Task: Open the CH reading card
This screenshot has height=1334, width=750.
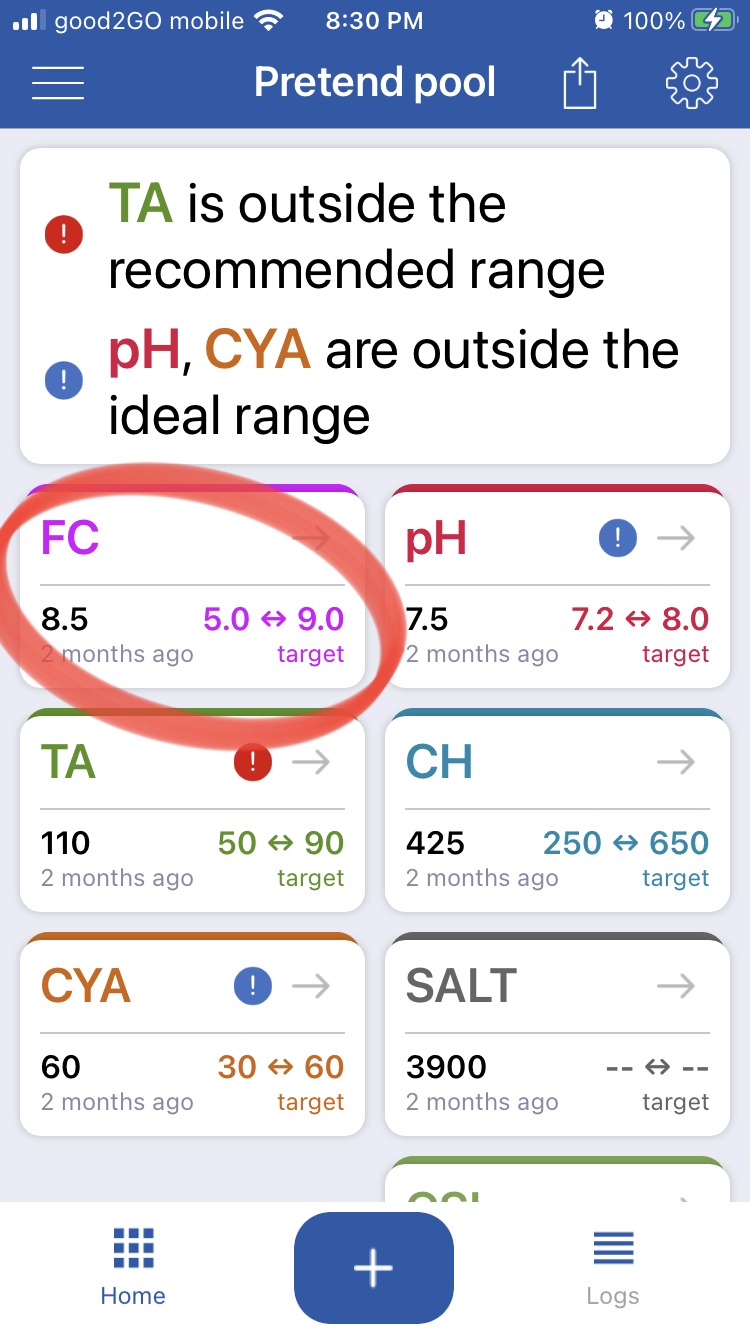Action: tap(557, 812)
